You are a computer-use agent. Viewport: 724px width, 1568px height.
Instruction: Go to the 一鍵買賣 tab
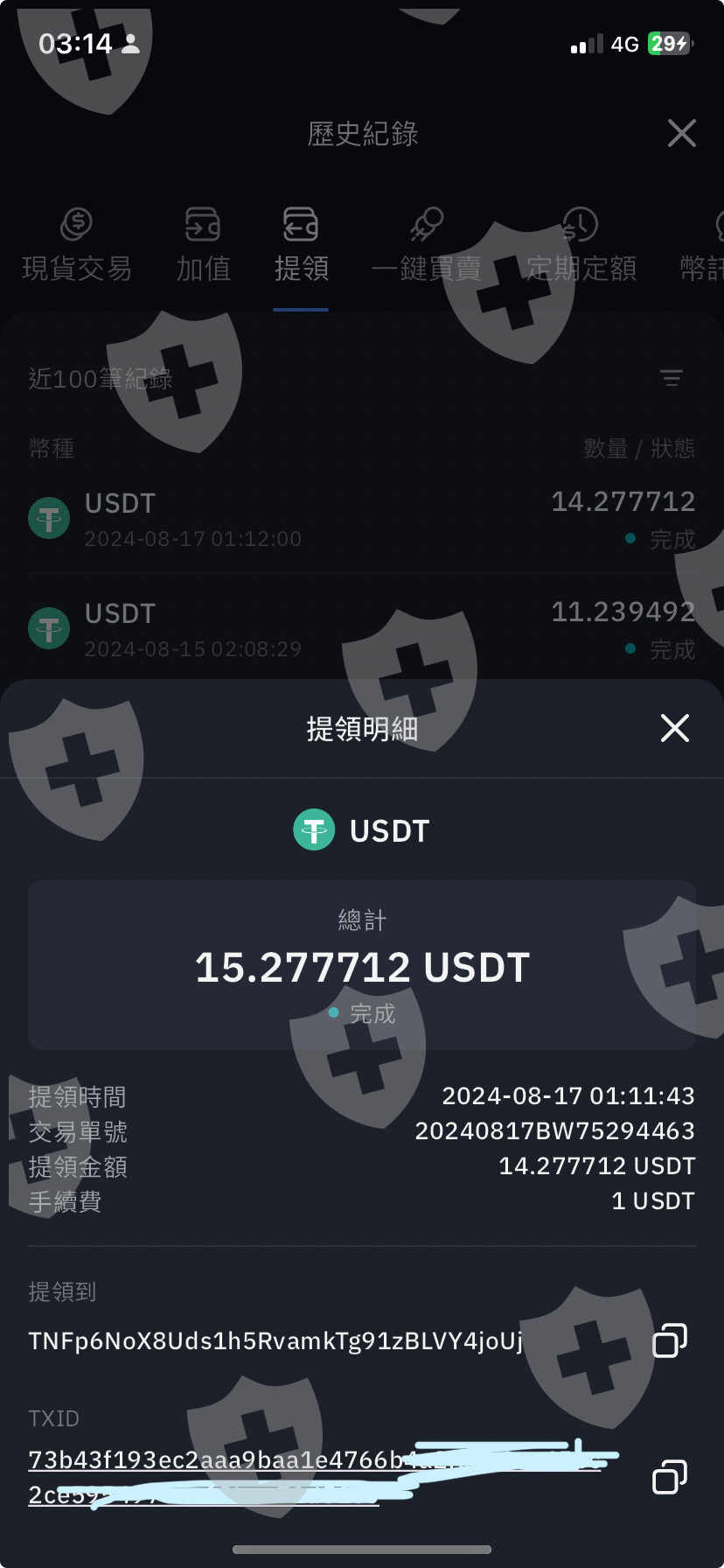[426, 245]
